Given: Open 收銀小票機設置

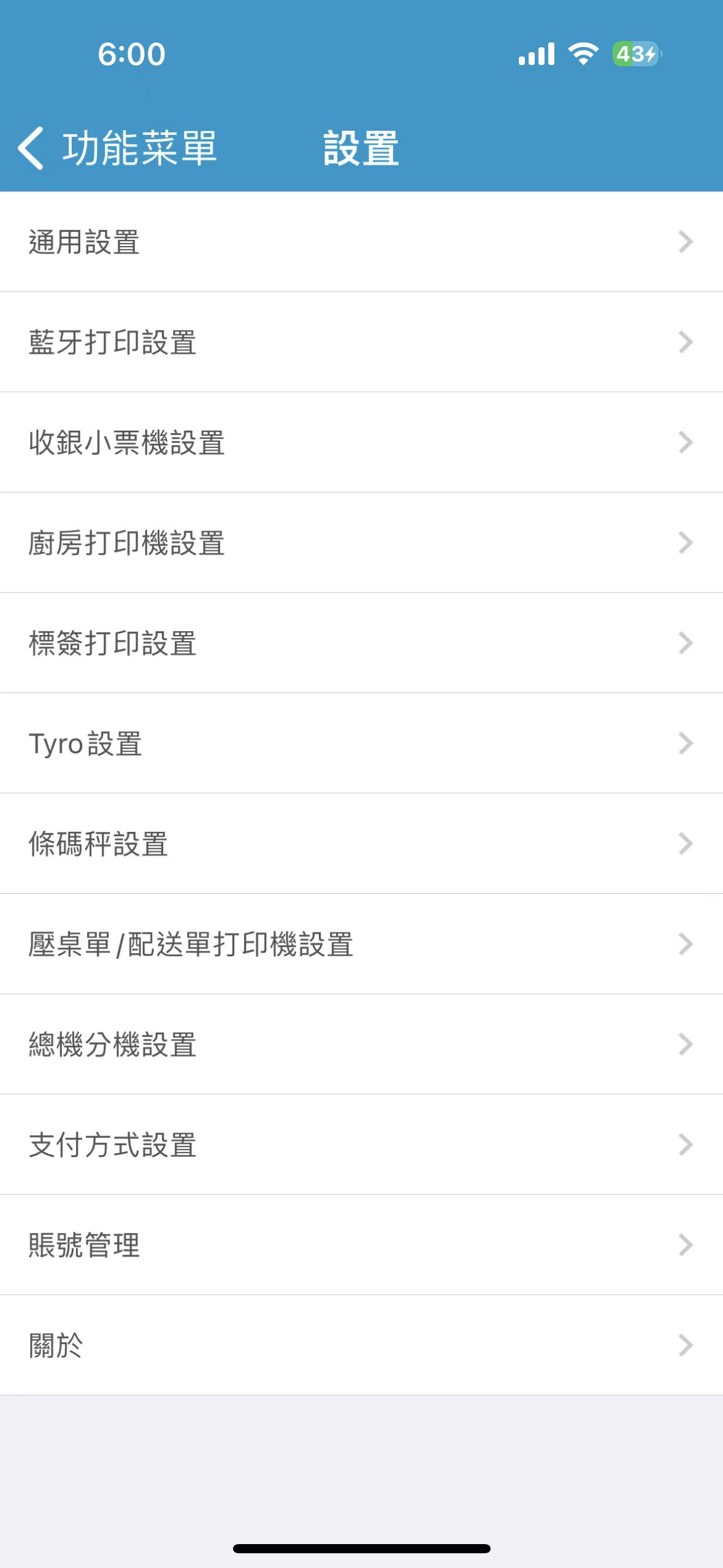Looking at the screenshot, I should [361, 442].
